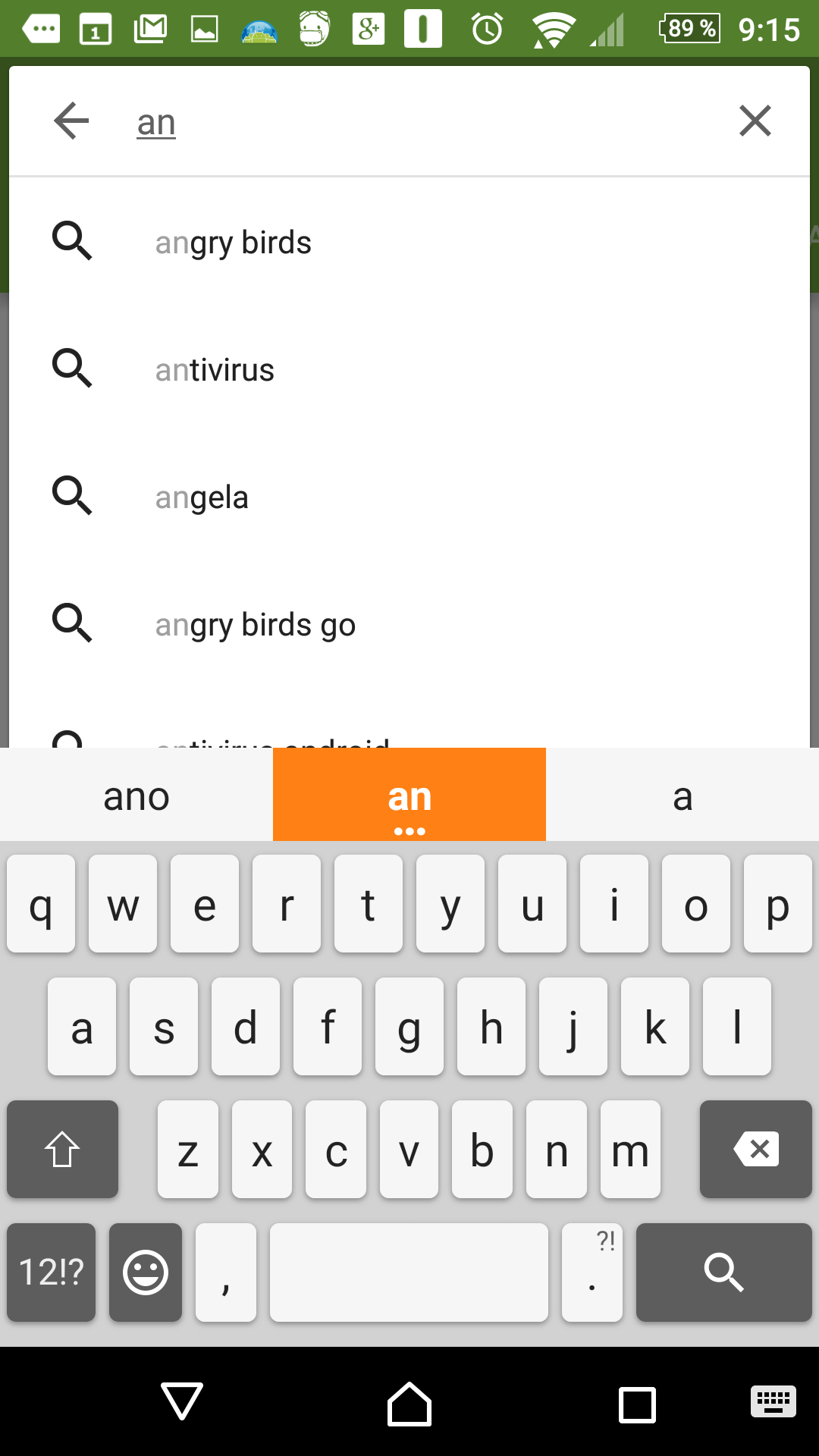This screenshot has width=819, height=1456.
Task: Tap the search field containing 'an'
Action: pos(409,122)
